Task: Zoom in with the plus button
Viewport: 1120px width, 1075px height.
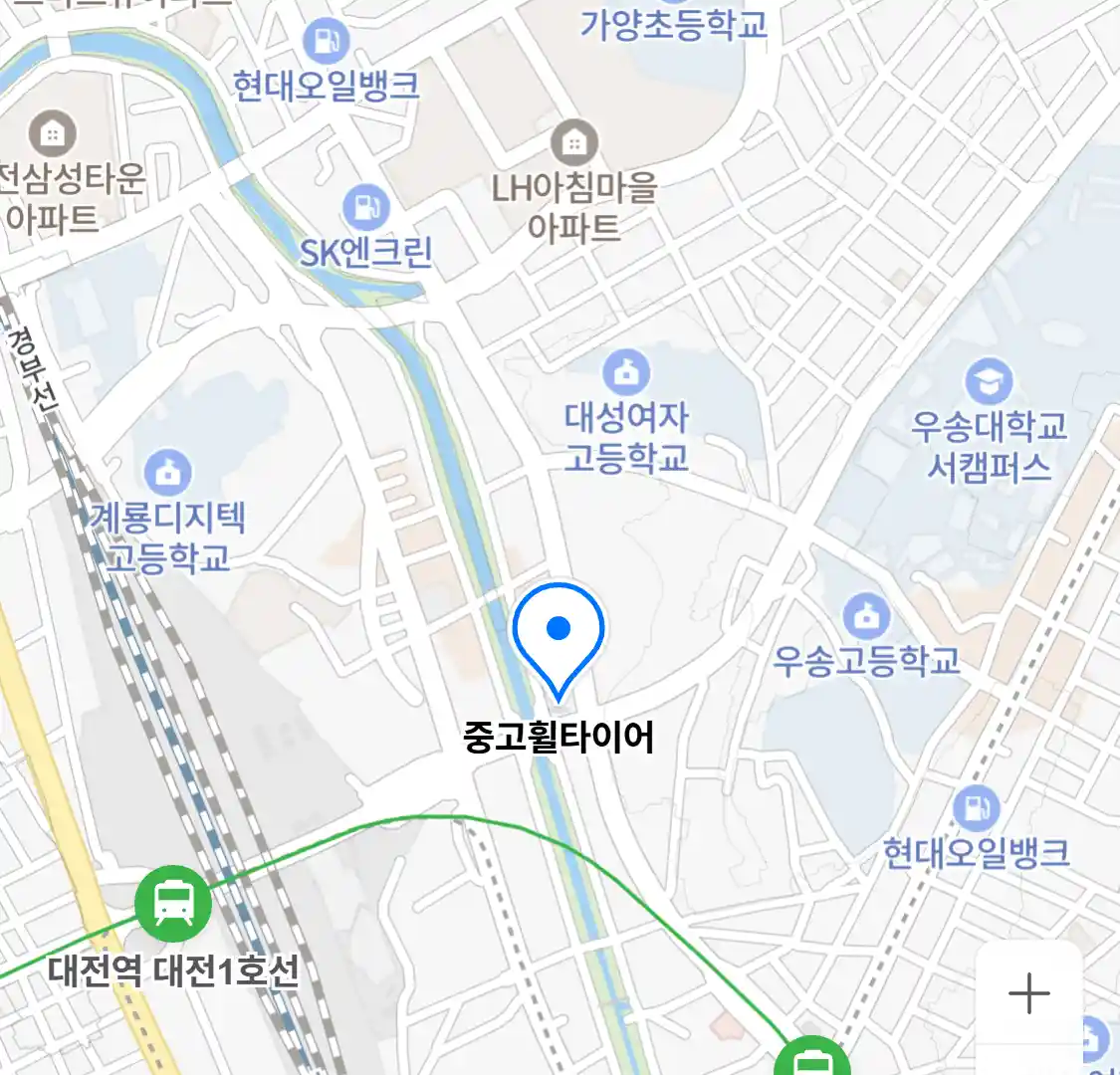Action: click(x=1028, y=993)
